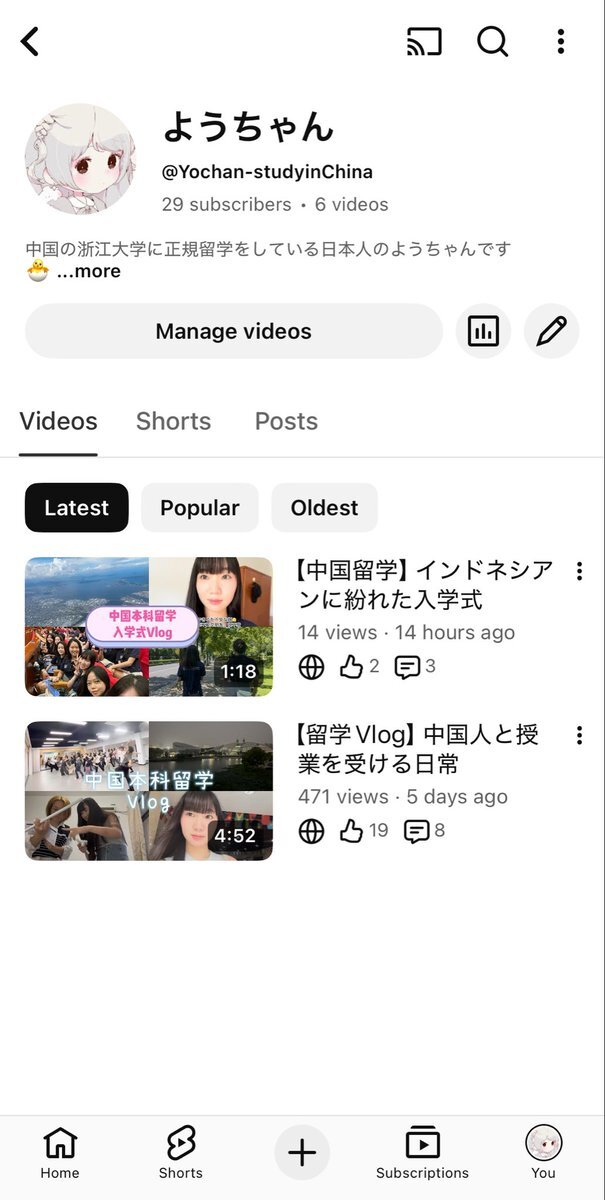Screen dimensions: 605x1200
Task: Edit channel with the pencil icon
Action: (551, 331)
